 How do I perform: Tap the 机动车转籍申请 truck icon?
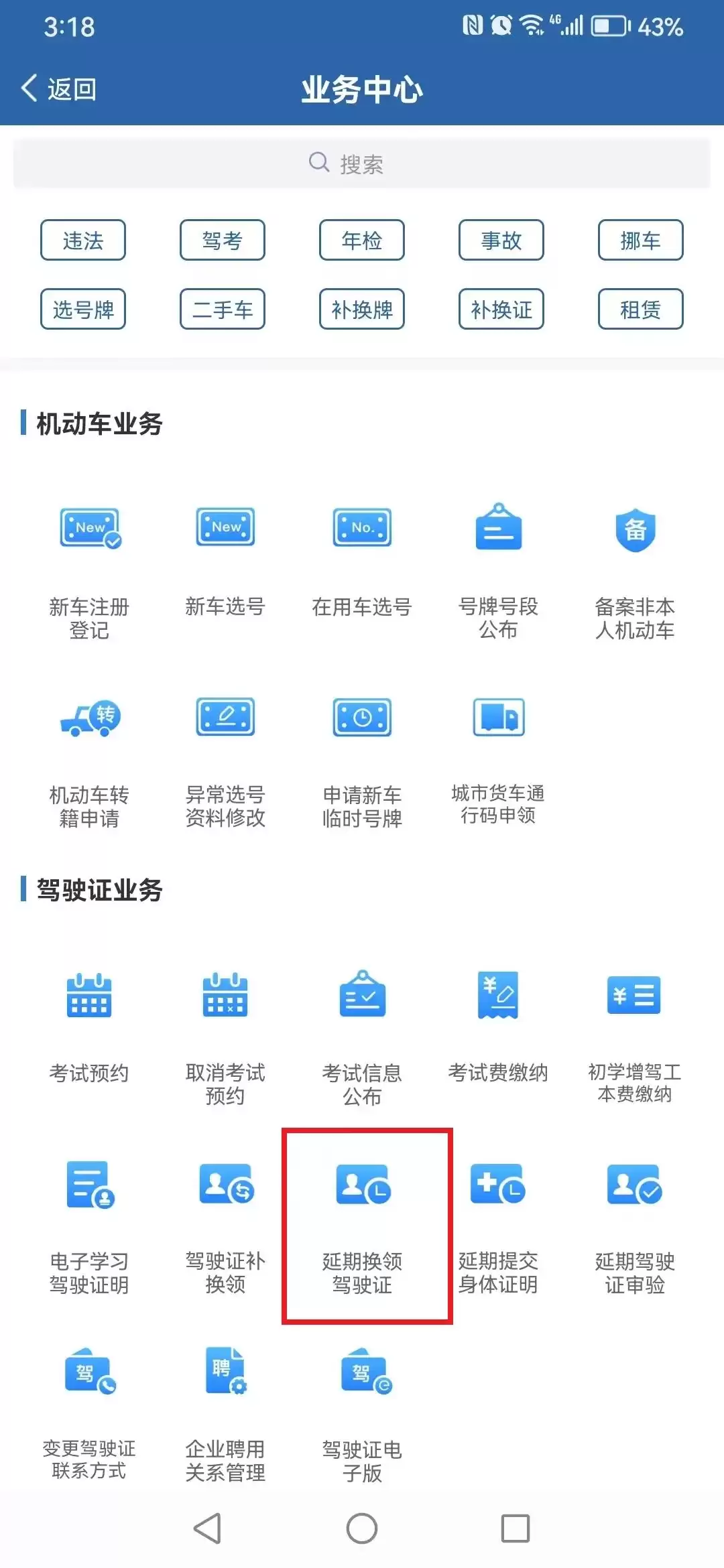[88, 717]
